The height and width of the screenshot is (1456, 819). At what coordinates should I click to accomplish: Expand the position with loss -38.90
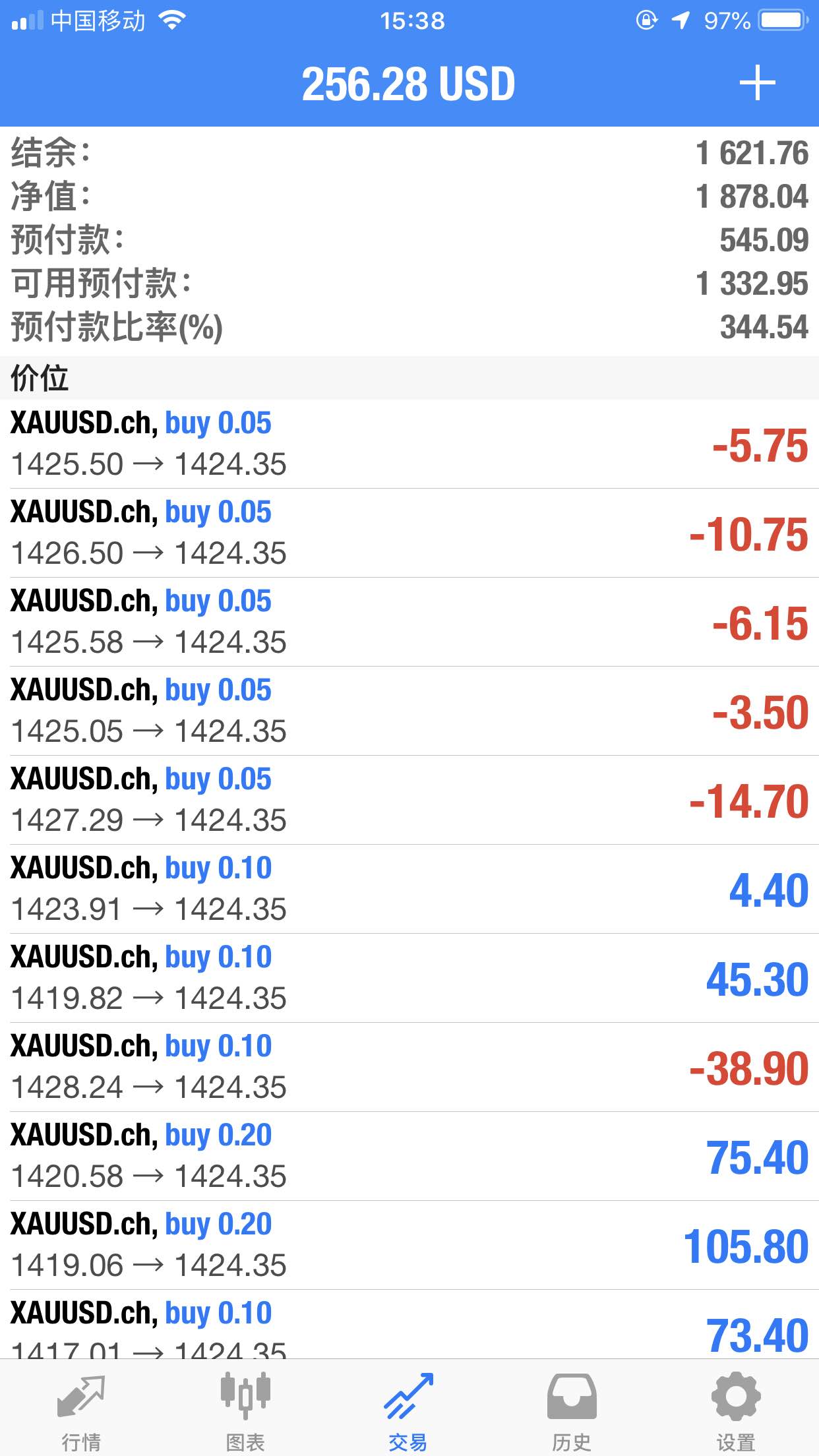(x=409, y=1068)
